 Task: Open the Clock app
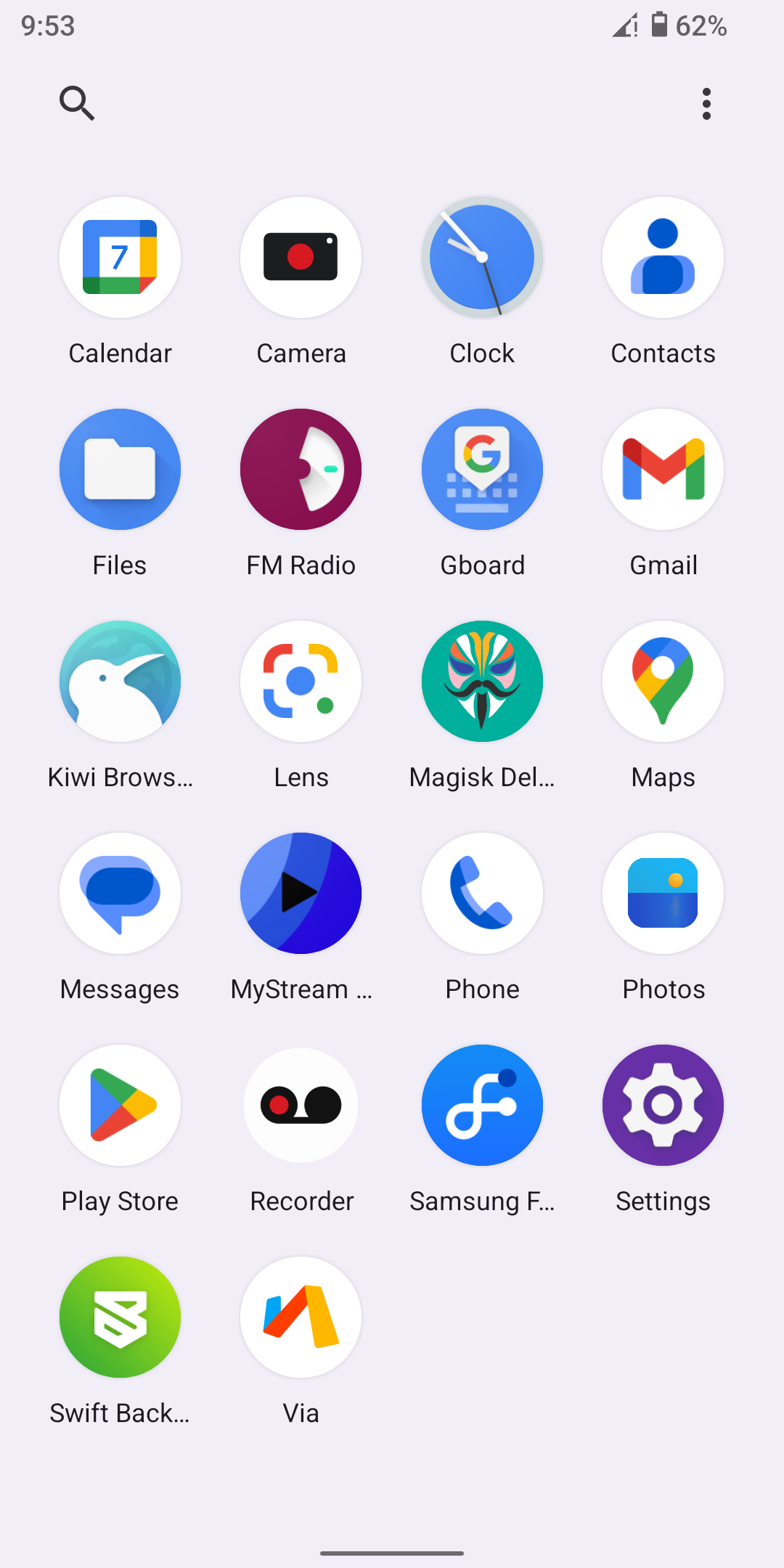click(x=482, y=258)
